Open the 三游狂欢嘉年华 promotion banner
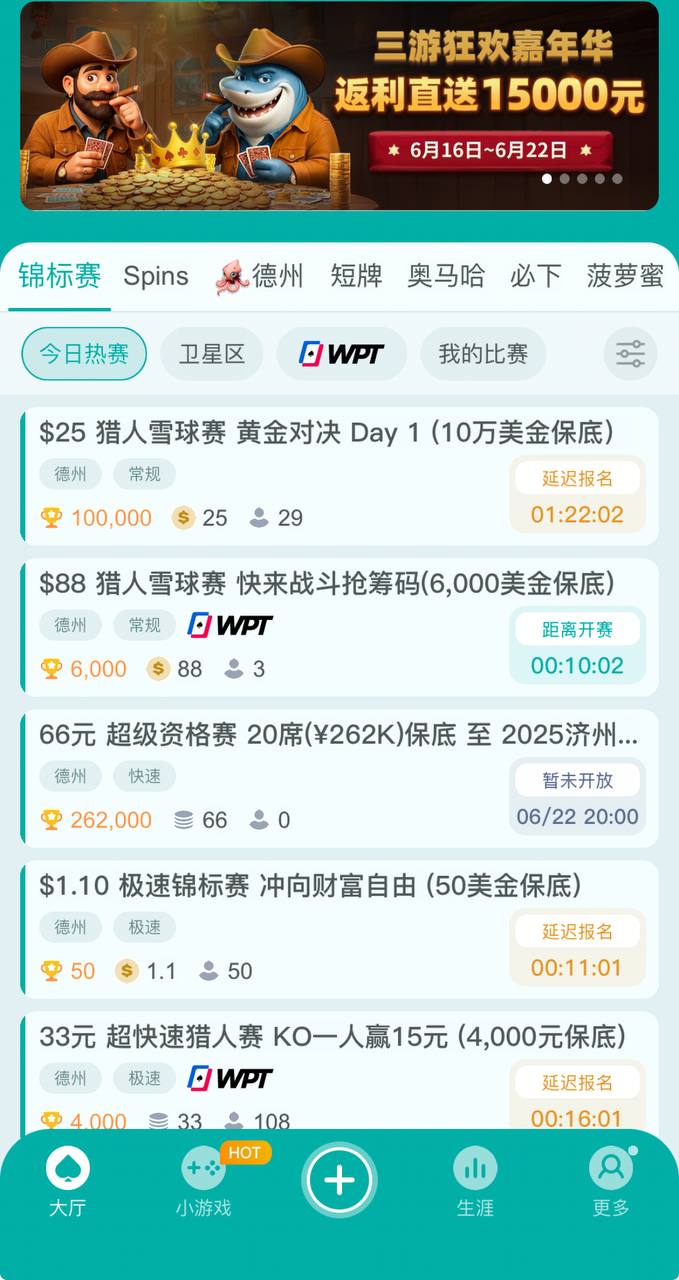The image size is (679, 1280). 339,106
